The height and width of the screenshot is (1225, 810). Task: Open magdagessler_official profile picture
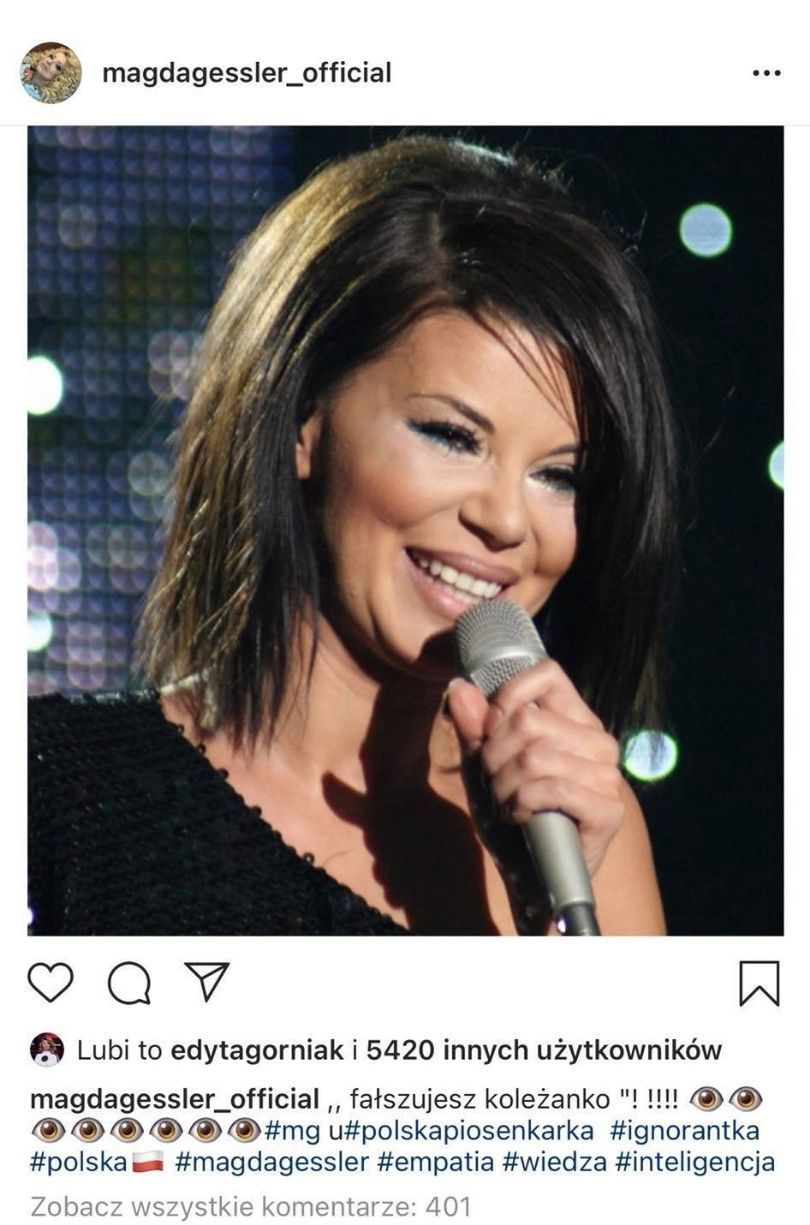tap(50, 73)
